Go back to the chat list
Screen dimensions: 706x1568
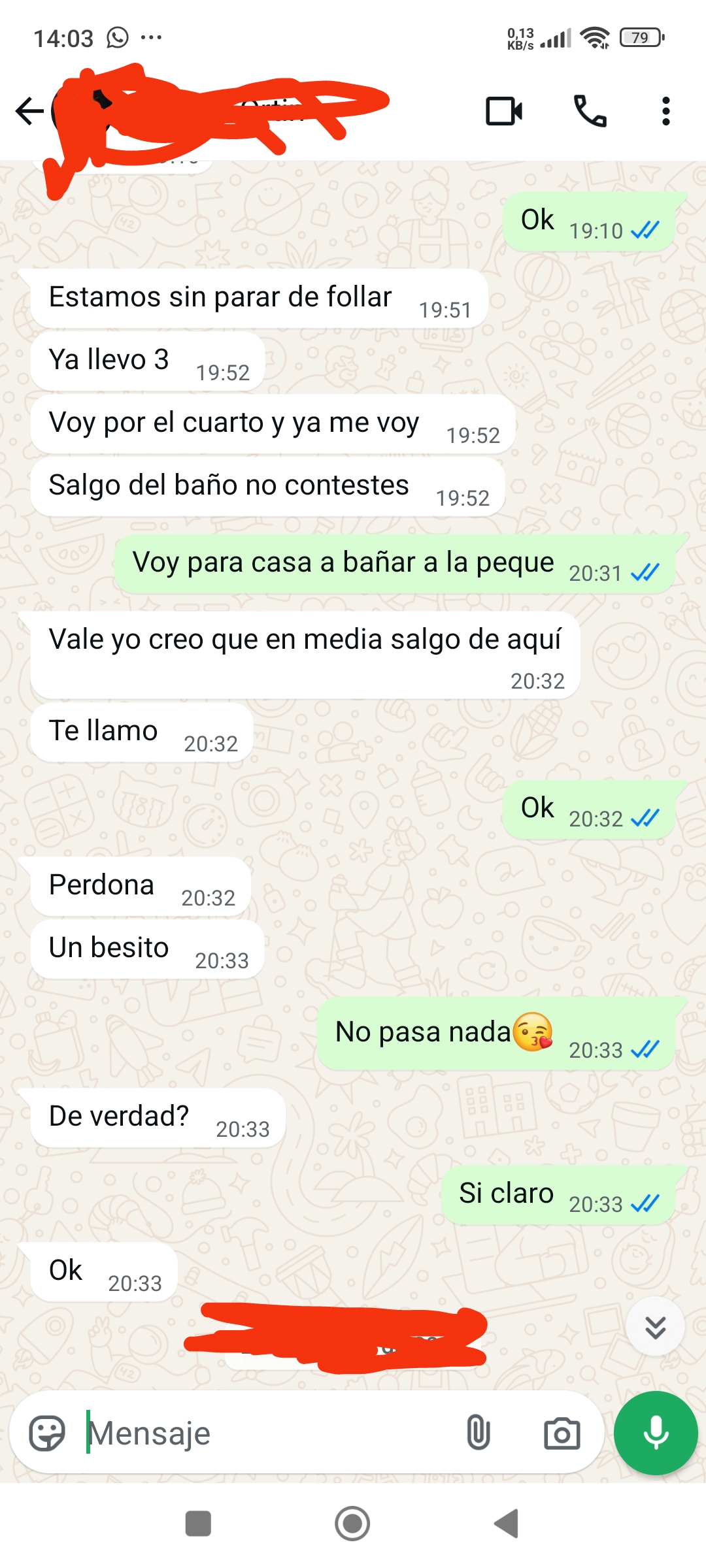[29, 110]
